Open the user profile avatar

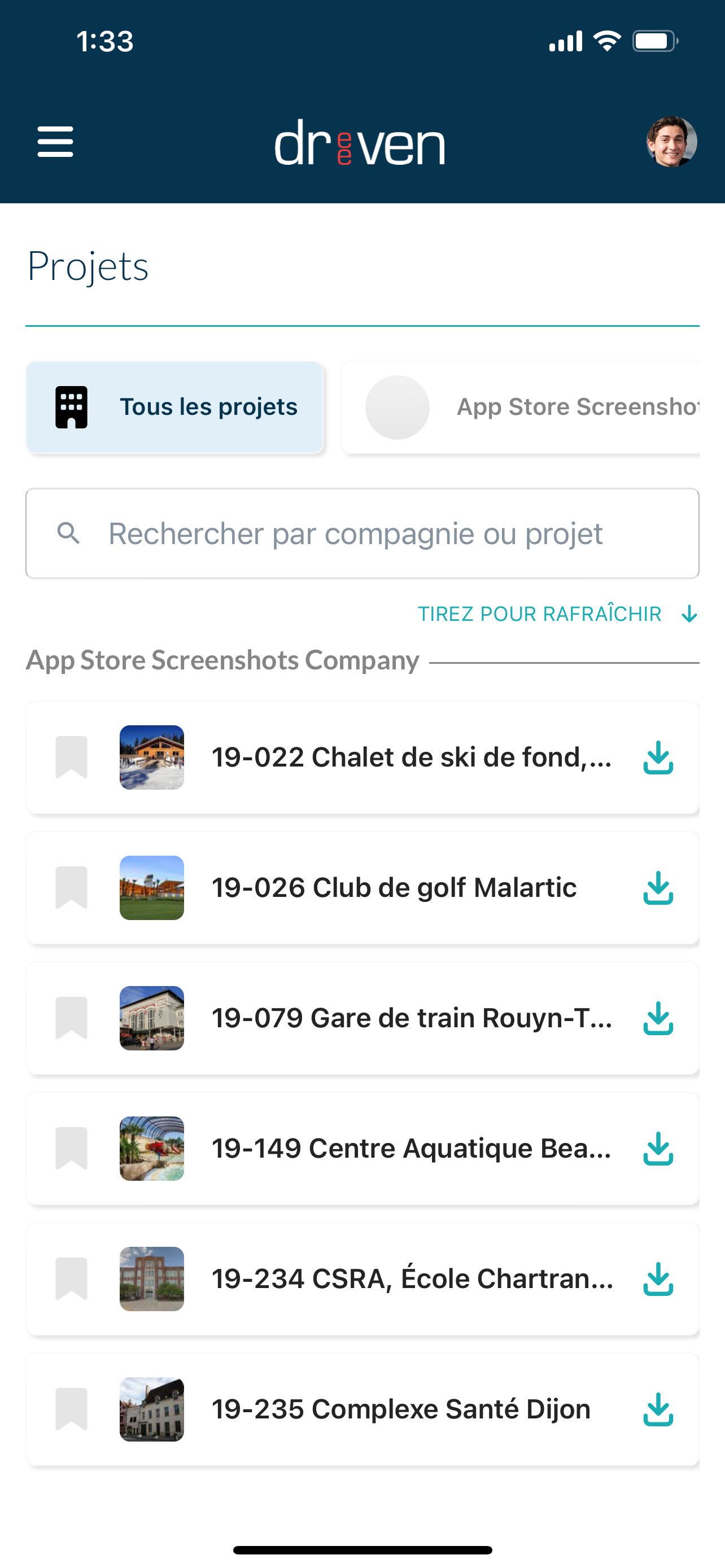click(671, 142)
